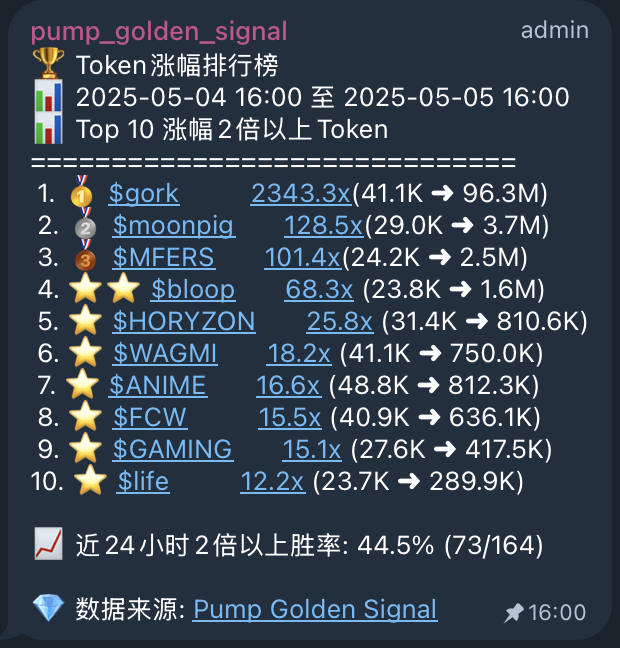Tap the 68.3x multiplier link

click(319, 289)
